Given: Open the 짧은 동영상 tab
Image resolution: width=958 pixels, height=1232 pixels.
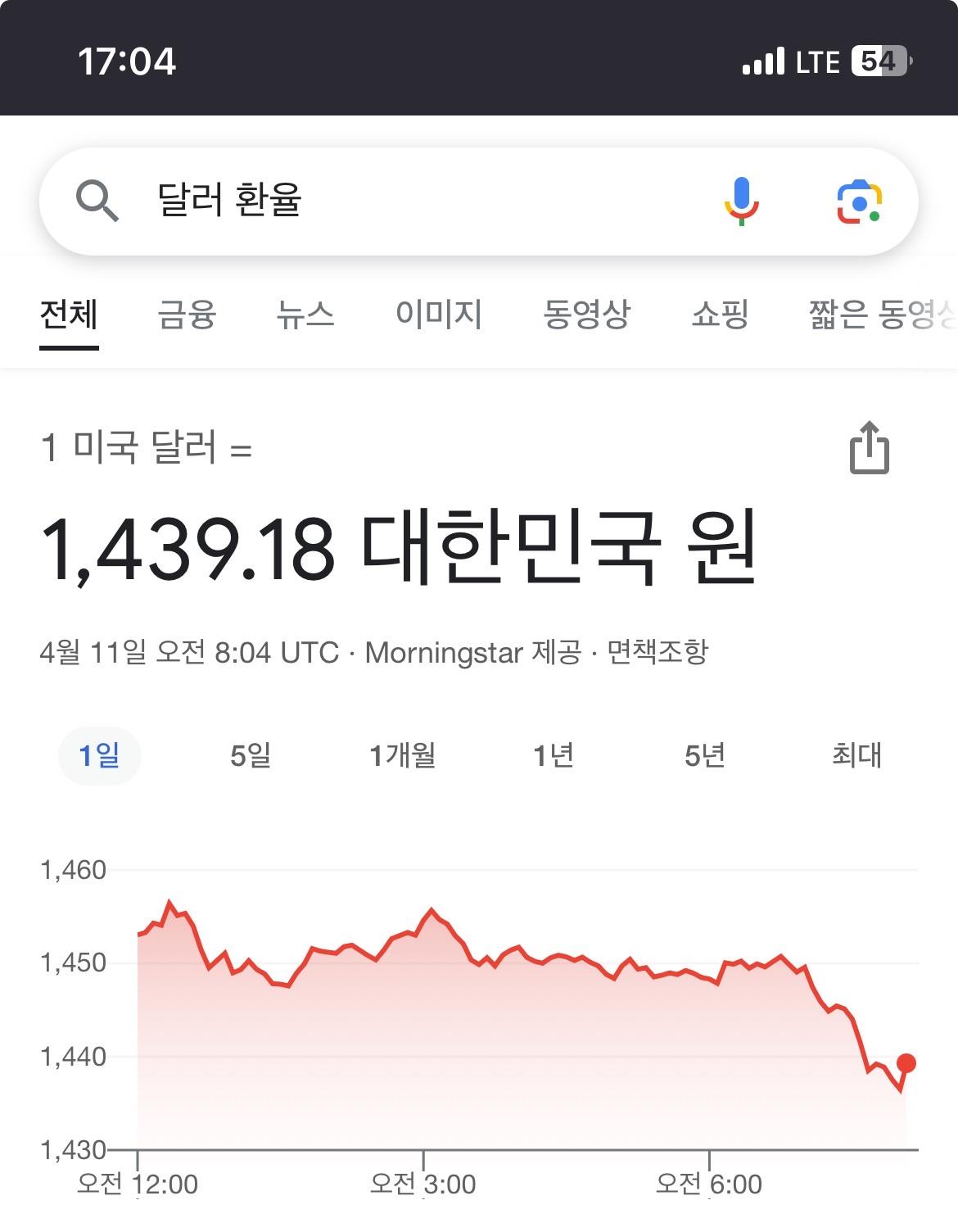Looking at the screenshot, I should tap(880, 314).
